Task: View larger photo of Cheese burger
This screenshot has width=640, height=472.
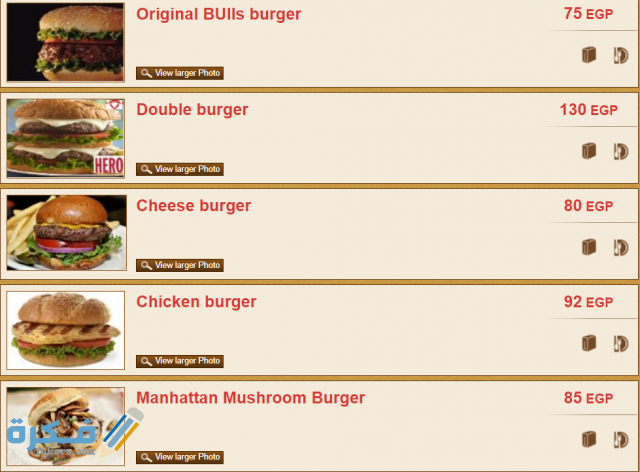Action: (180, 265)
